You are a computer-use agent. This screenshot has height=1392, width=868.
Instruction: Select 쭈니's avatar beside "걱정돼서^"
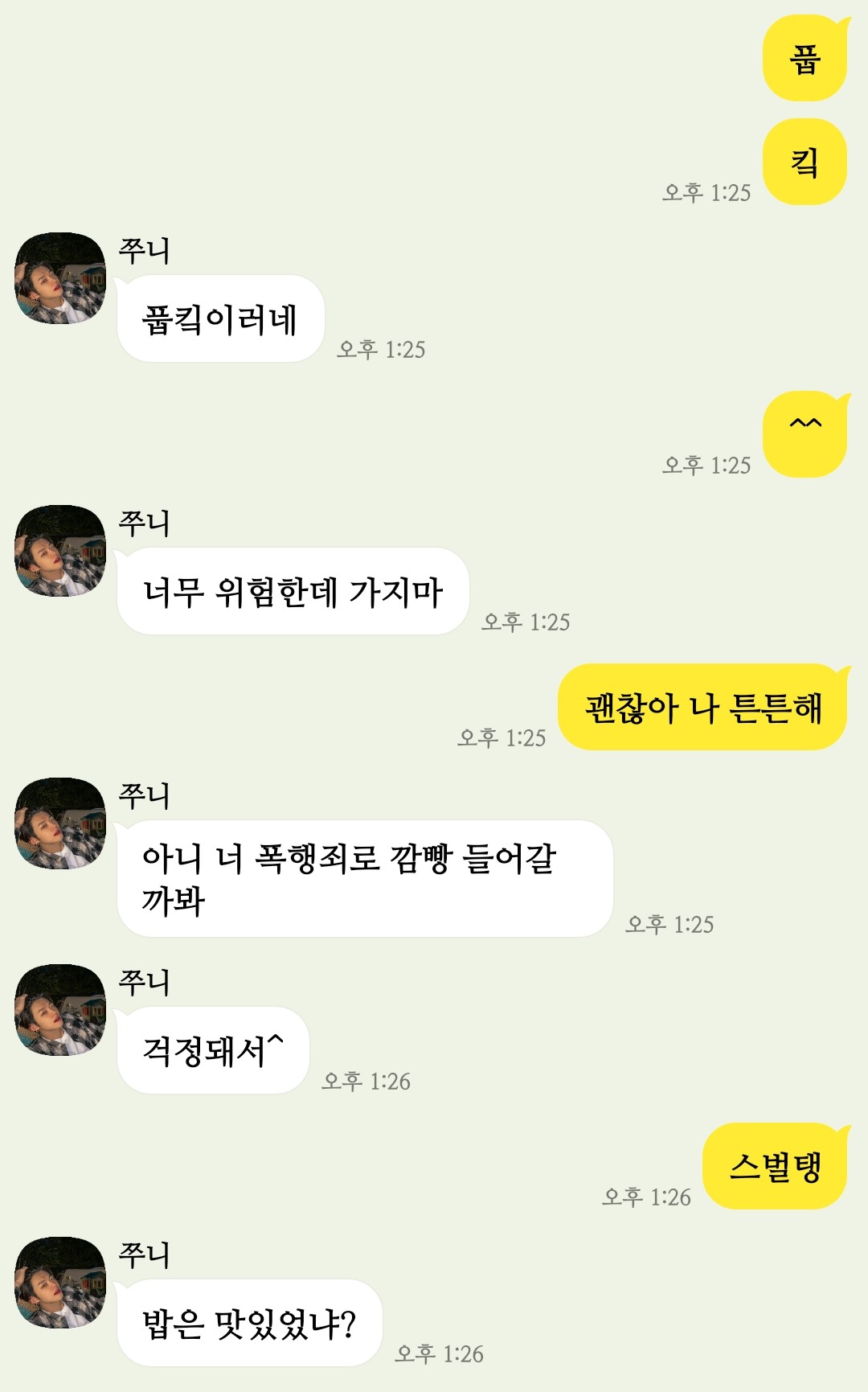[x=60, y=1010]
